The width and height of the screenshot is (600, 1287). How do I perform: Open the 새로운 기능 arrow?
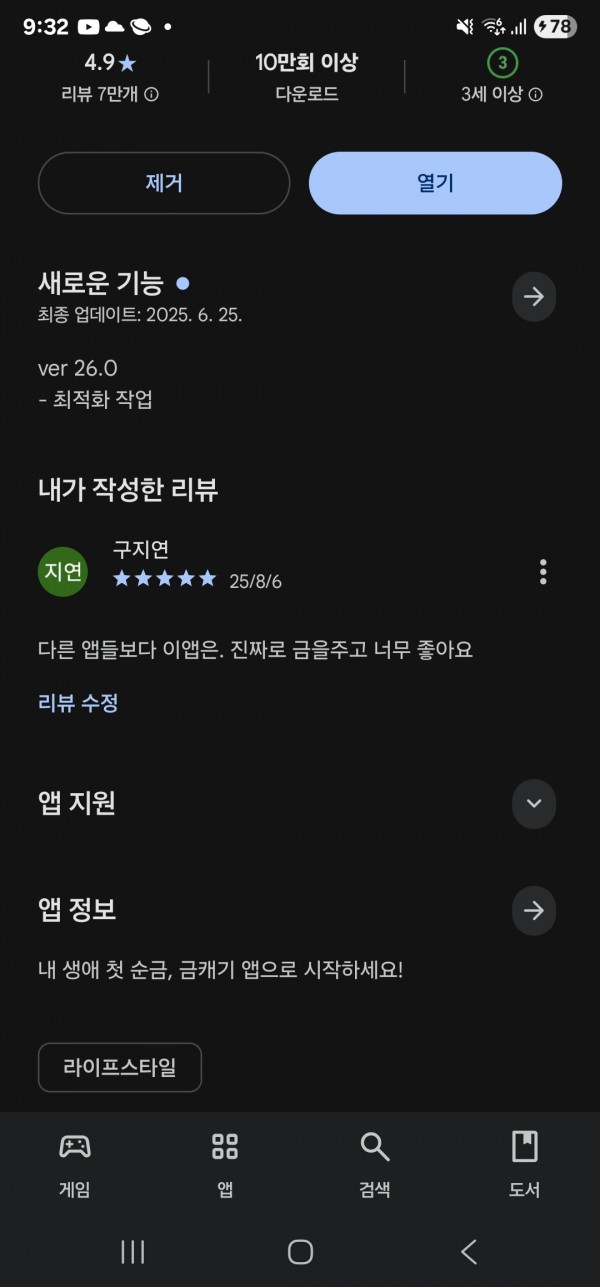pos(534,296)
